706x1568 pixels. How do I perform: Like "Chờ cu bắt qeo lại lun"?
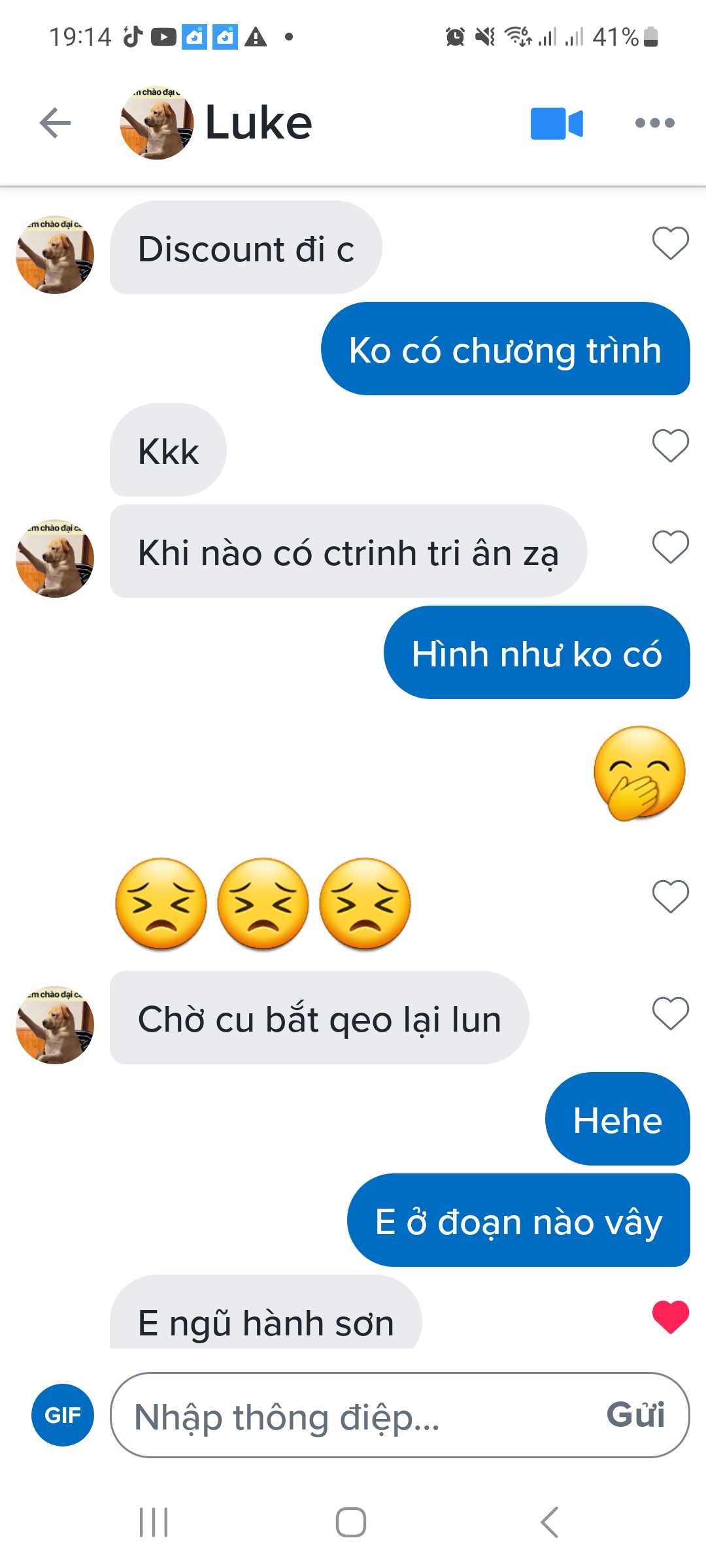tap(671, 1013)
